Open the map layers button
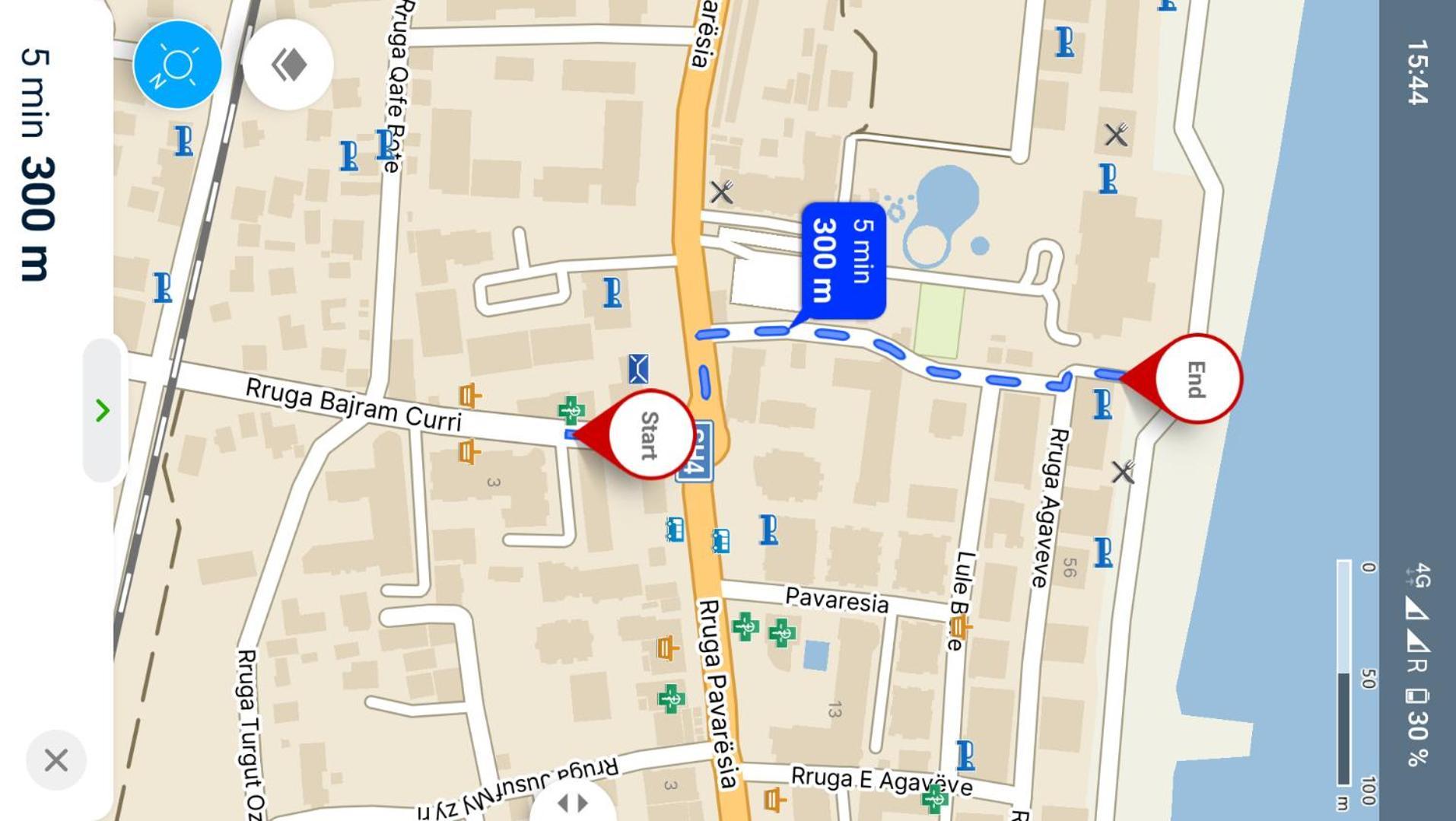1456x821 pixels. 288,65
